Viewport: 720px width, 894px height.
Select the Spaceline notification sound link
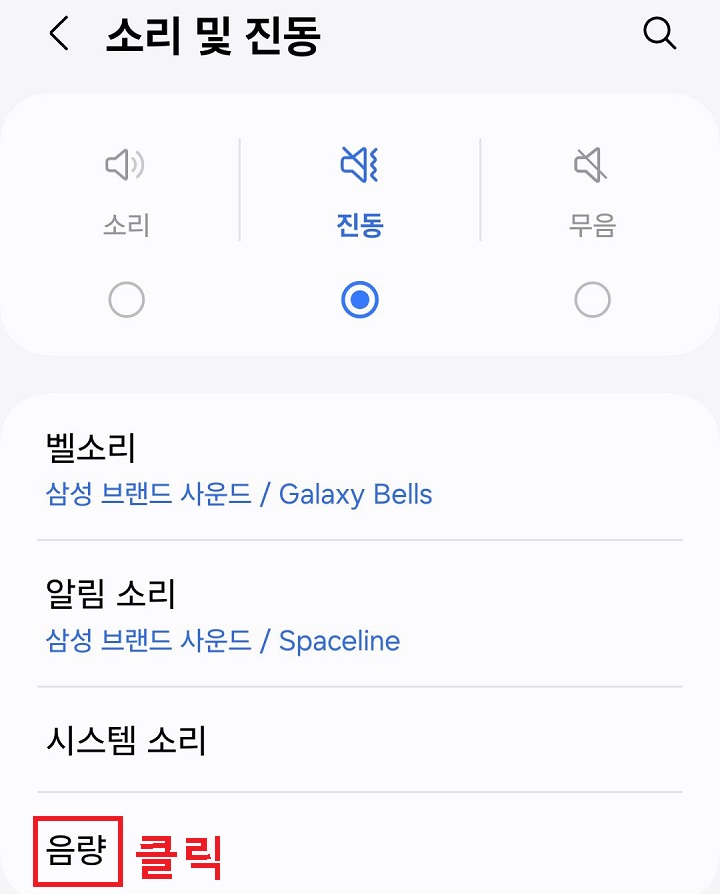[x=338, y=641]
